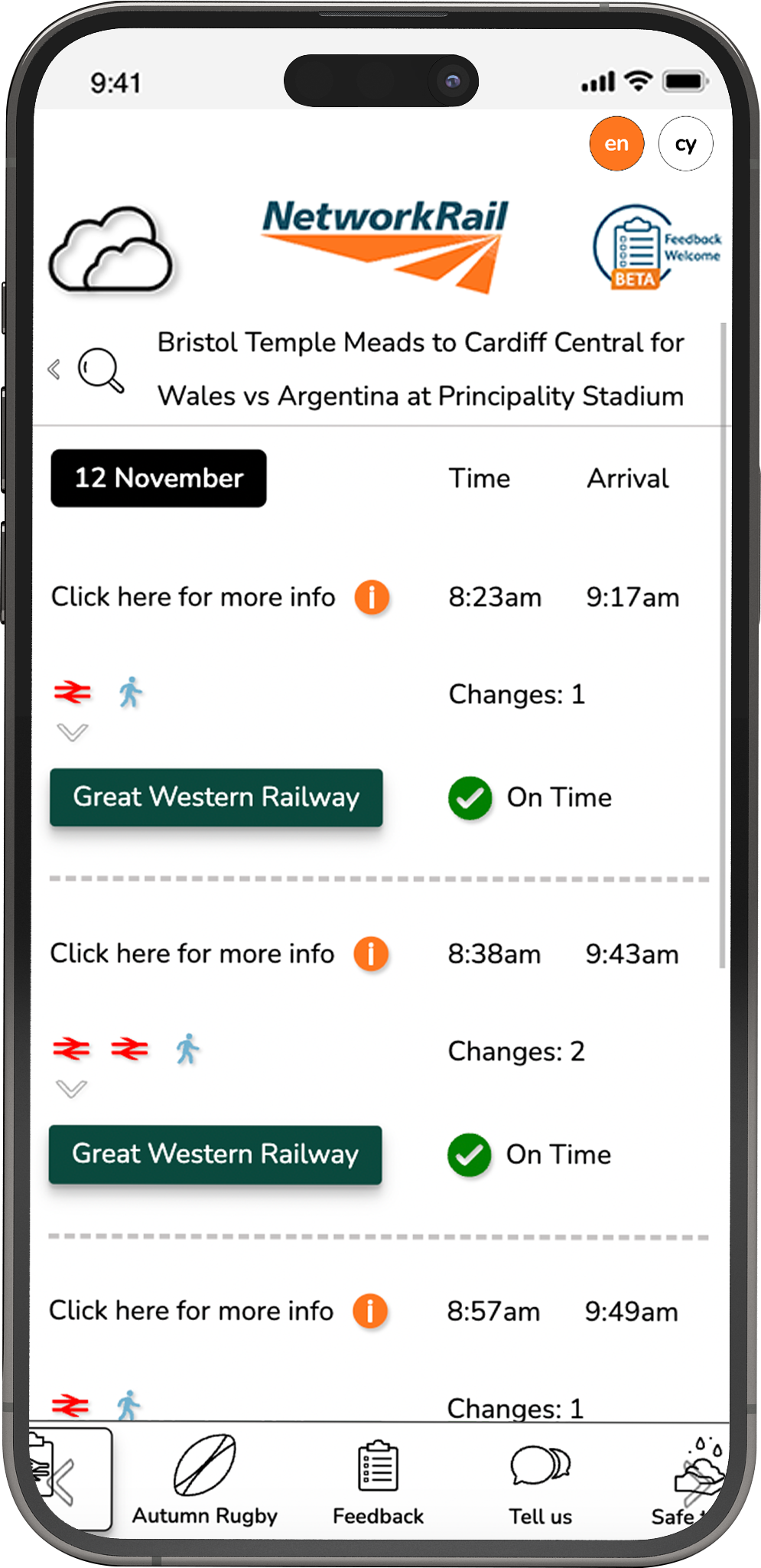Screen dimensions: 761x1568
Task: Open more info for the 8:38am train
Action: click(x=372, y=954)
